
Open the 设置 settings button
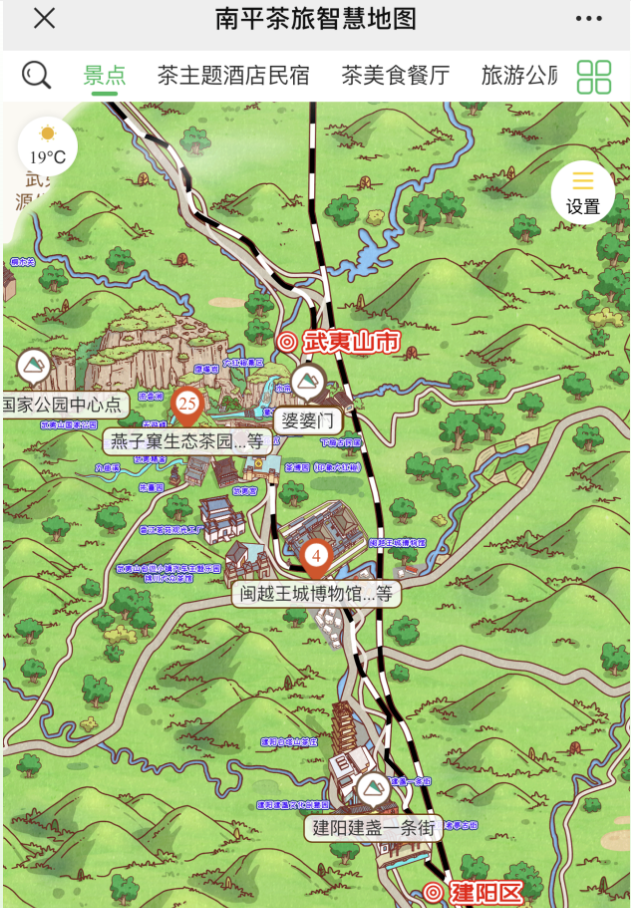583,191
